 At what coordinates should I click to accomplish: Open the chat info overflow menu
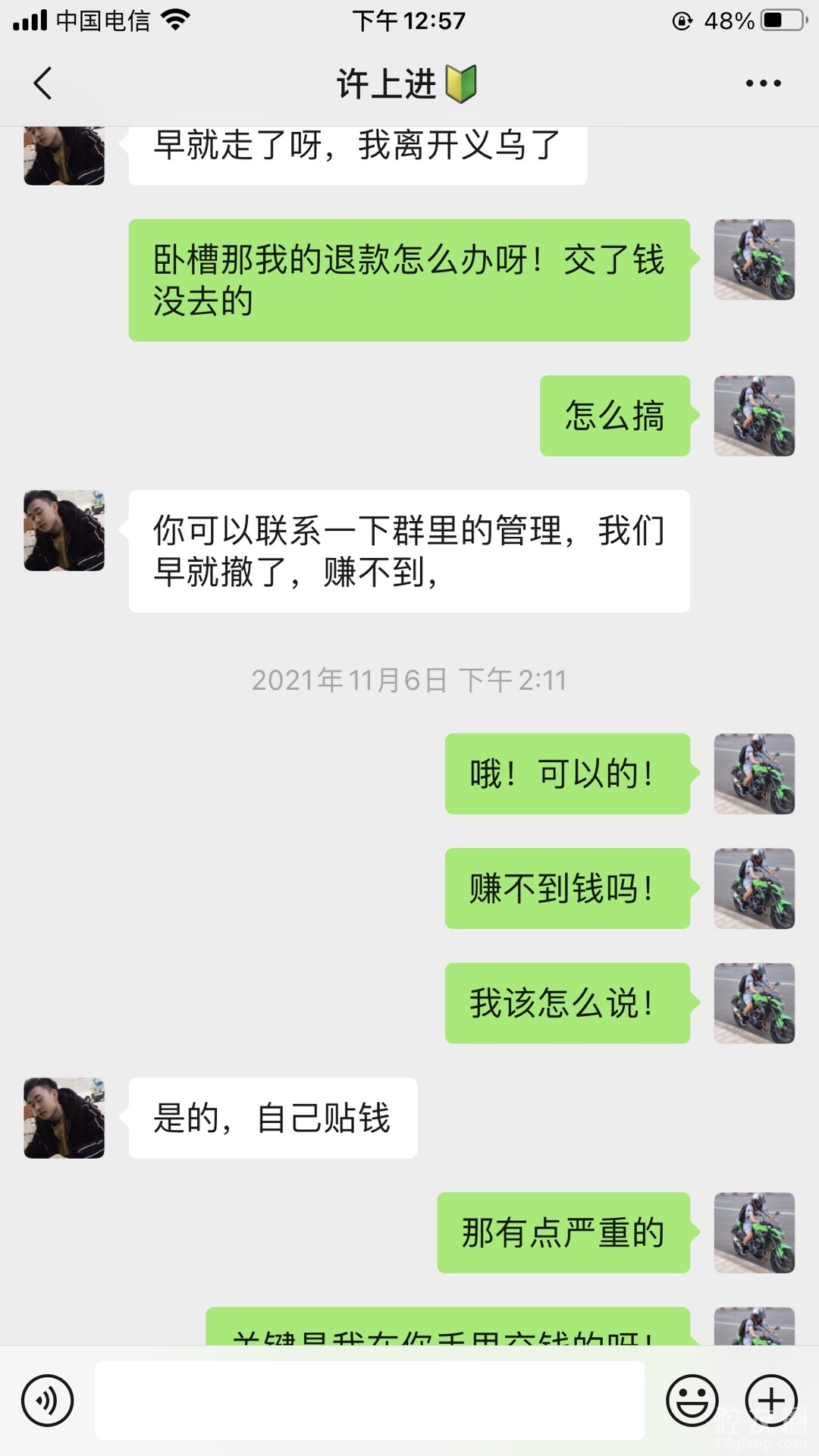pos(763,83)
